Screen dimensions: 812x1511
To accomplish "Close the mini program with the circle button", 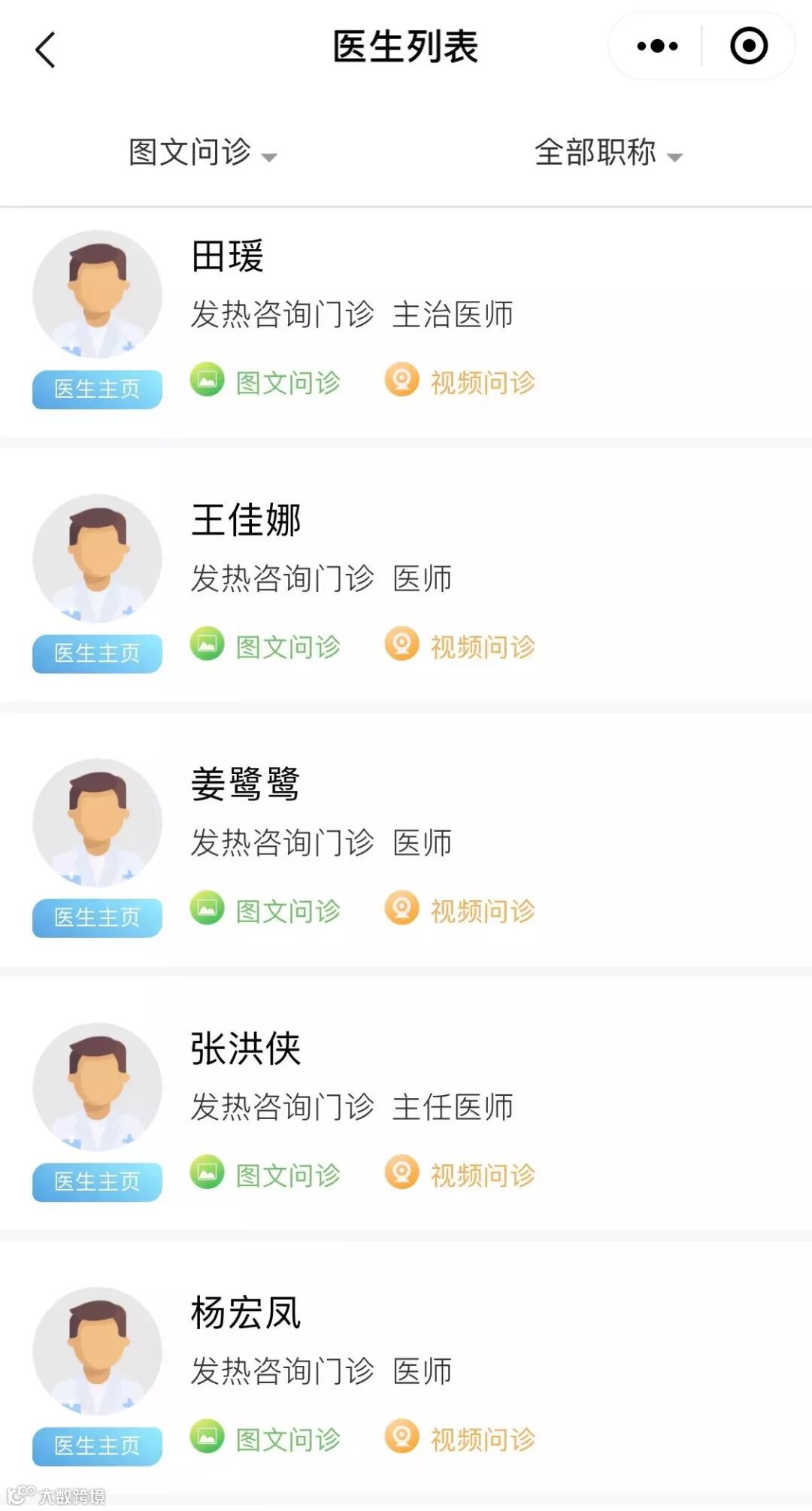I will point(748,47).
